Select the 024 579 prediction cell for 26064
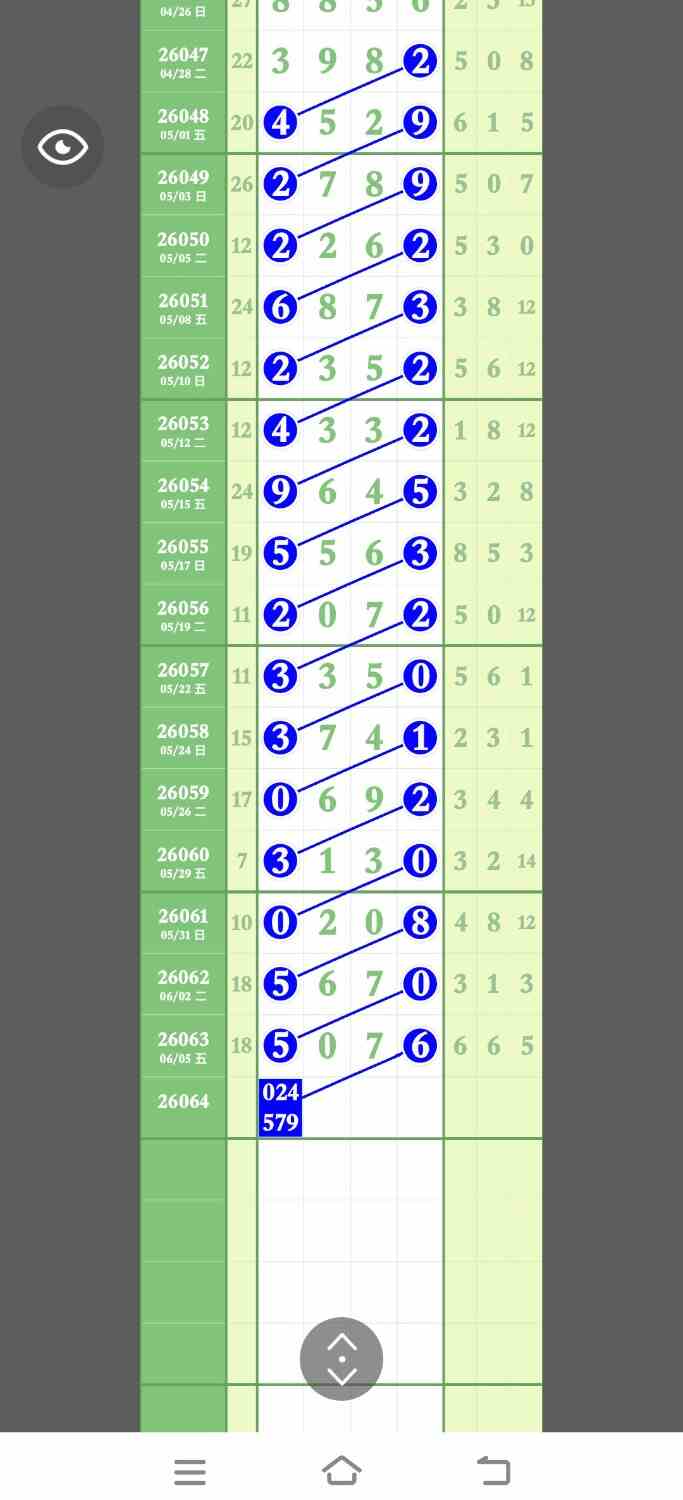Viewport: 683px width, 1500px height. click(280, 1107)
